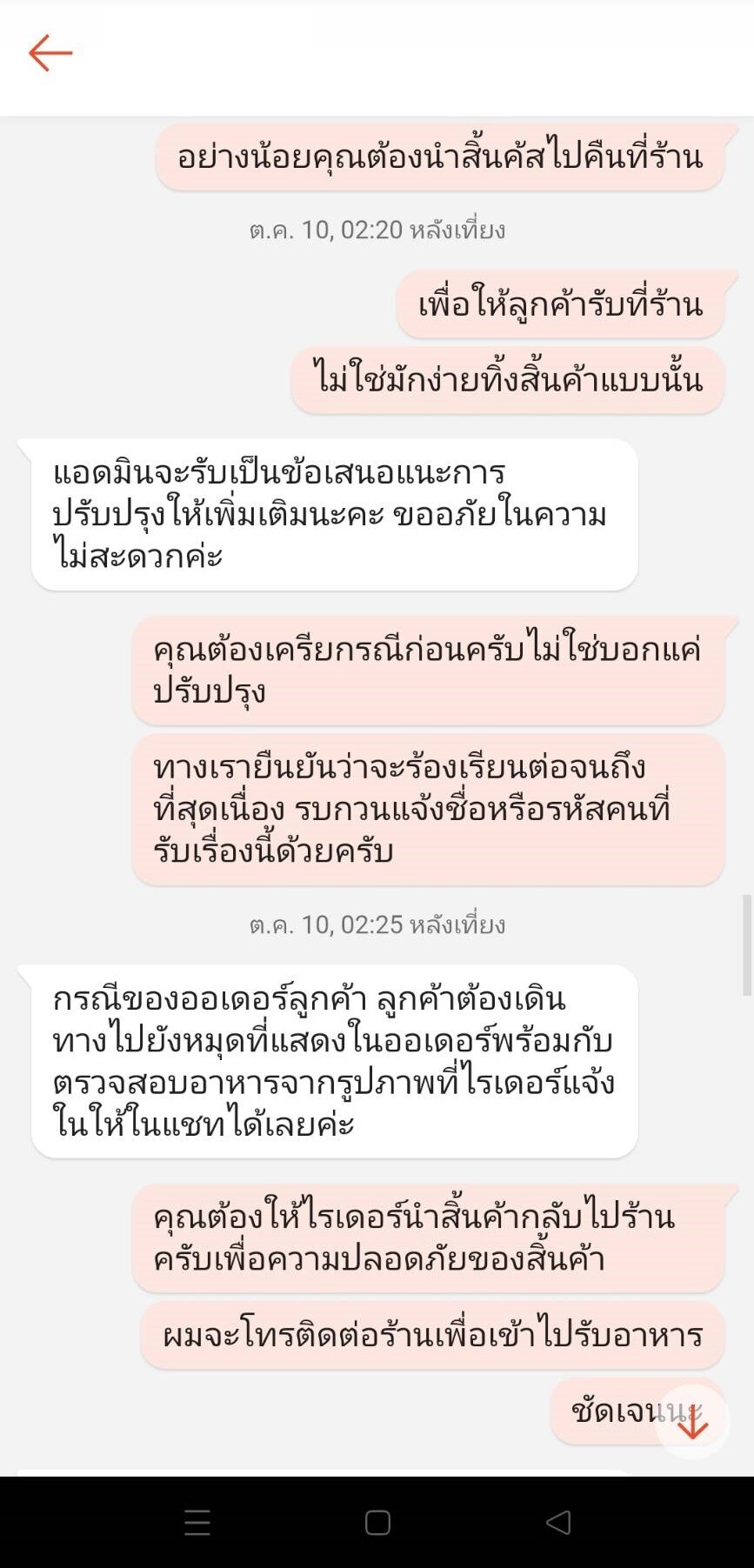Go back using the orange arrow
Screen dimensions: 754x1568
(50, 53)
